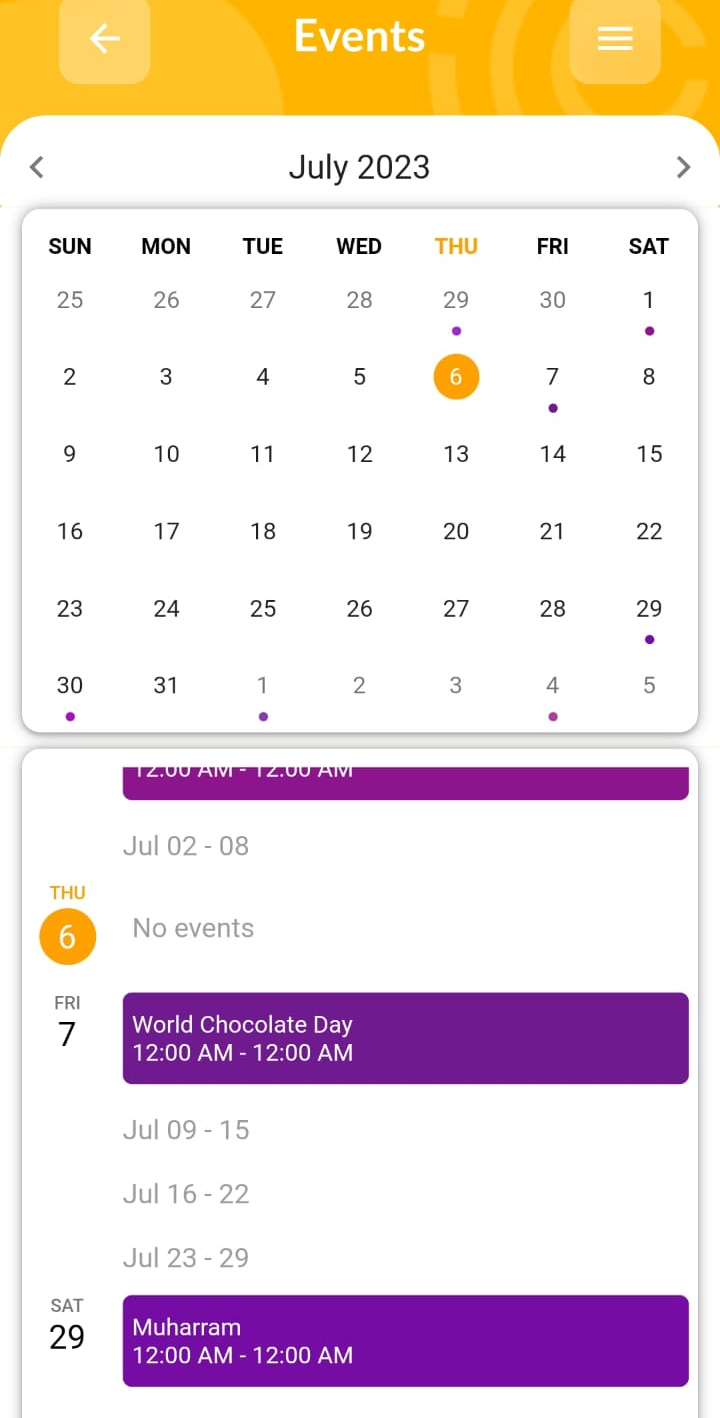Go to the previous month
Image resolution: width=720 pixels, height=1418 pixels.
pos(37,167)
